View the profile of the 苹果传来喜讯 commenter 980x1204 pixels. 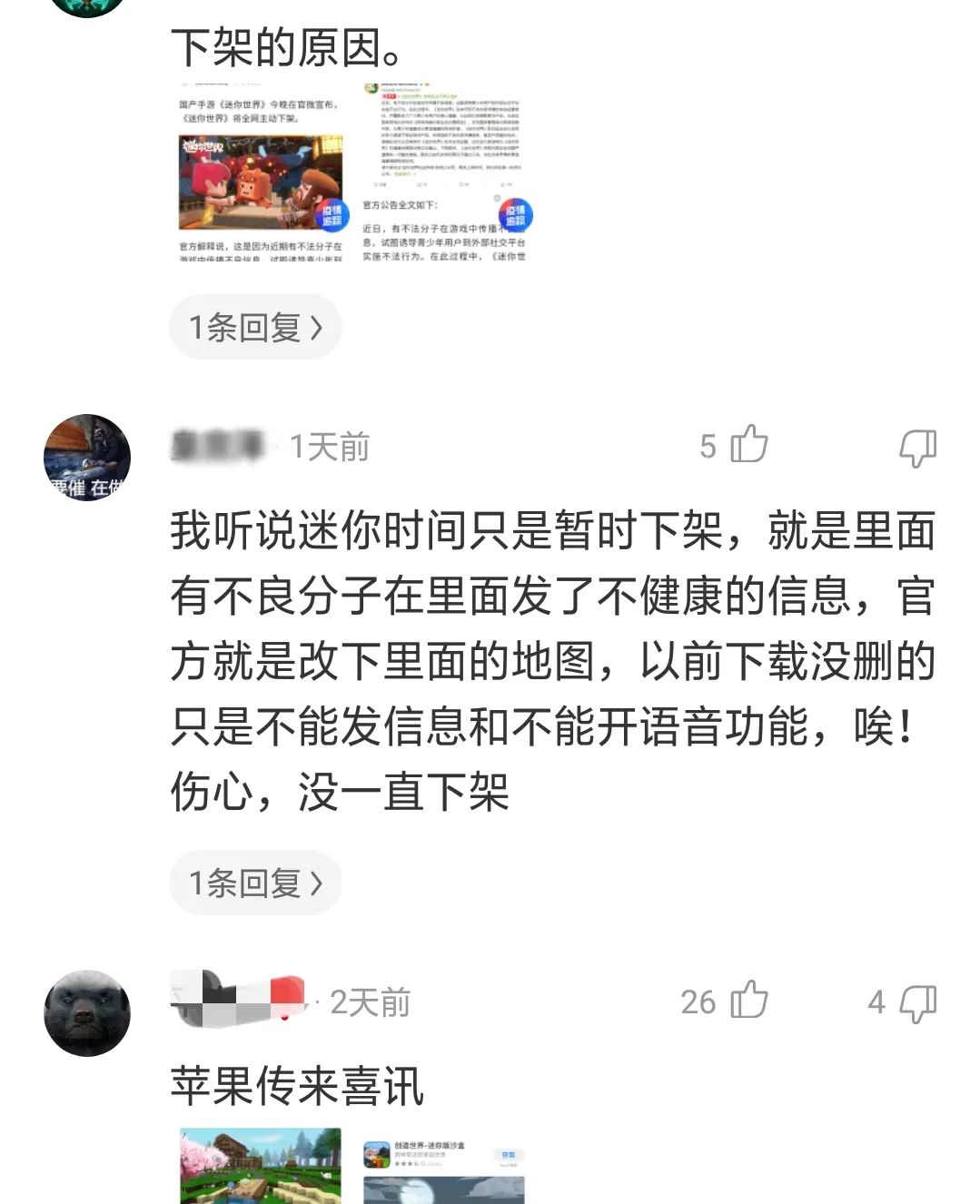click(87, 1013)
